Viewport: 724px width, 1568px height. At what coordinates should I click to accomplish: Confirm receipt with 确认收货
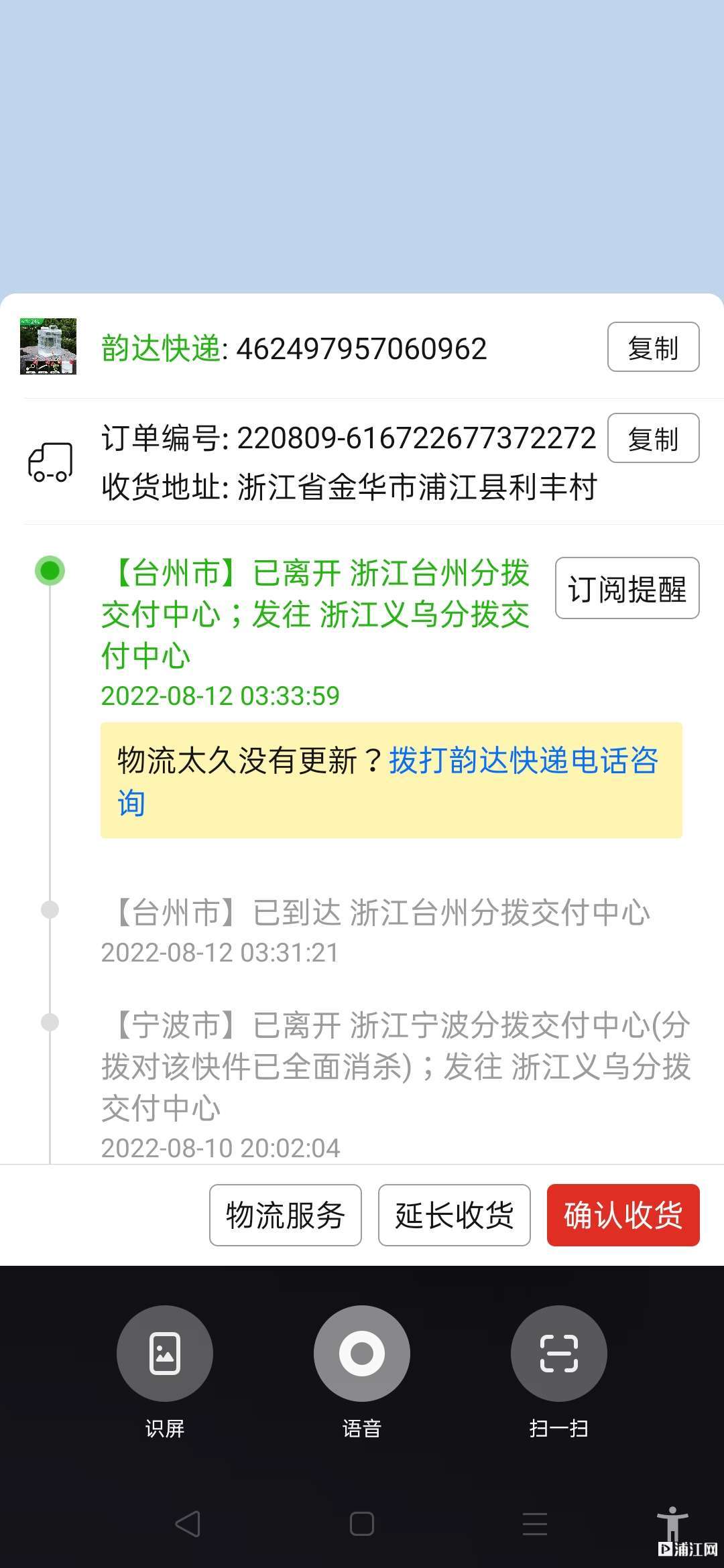tap(623, 1216)
